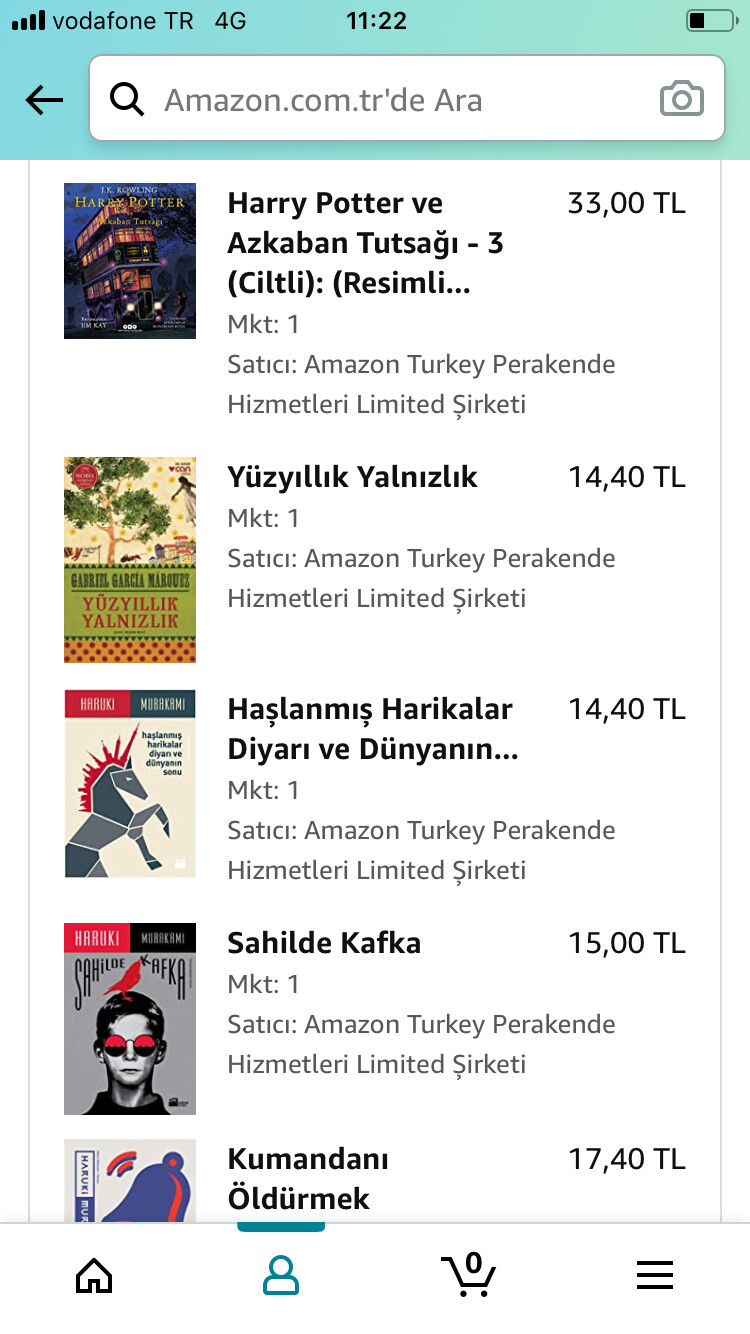Open the Yüzyıllık Yalnızlık book item

[352, 477]
